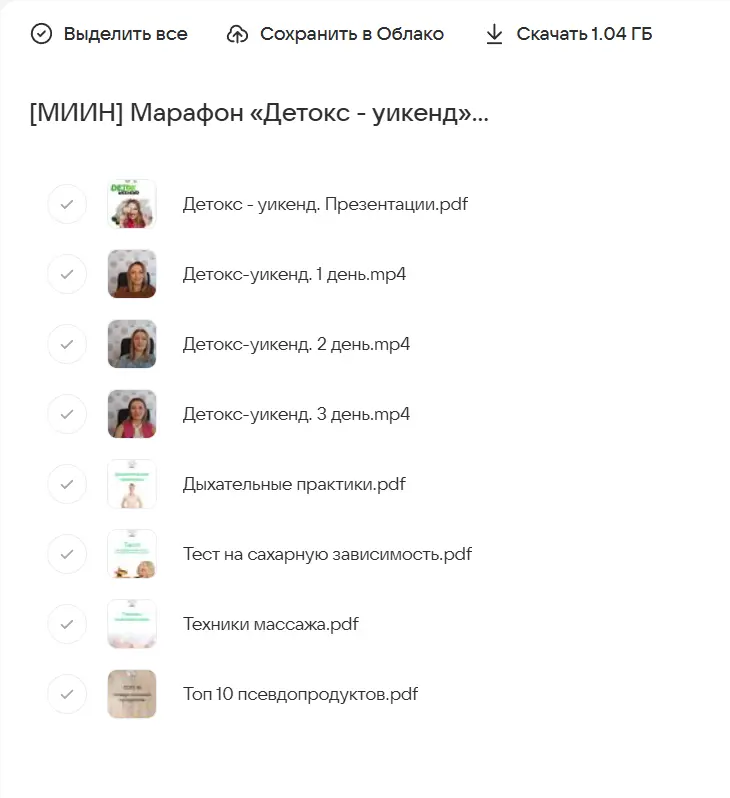This screenshot has height=798, width=730.
Task: Check the box for Презентации.pdf
Action: click(x=67, y=204)
